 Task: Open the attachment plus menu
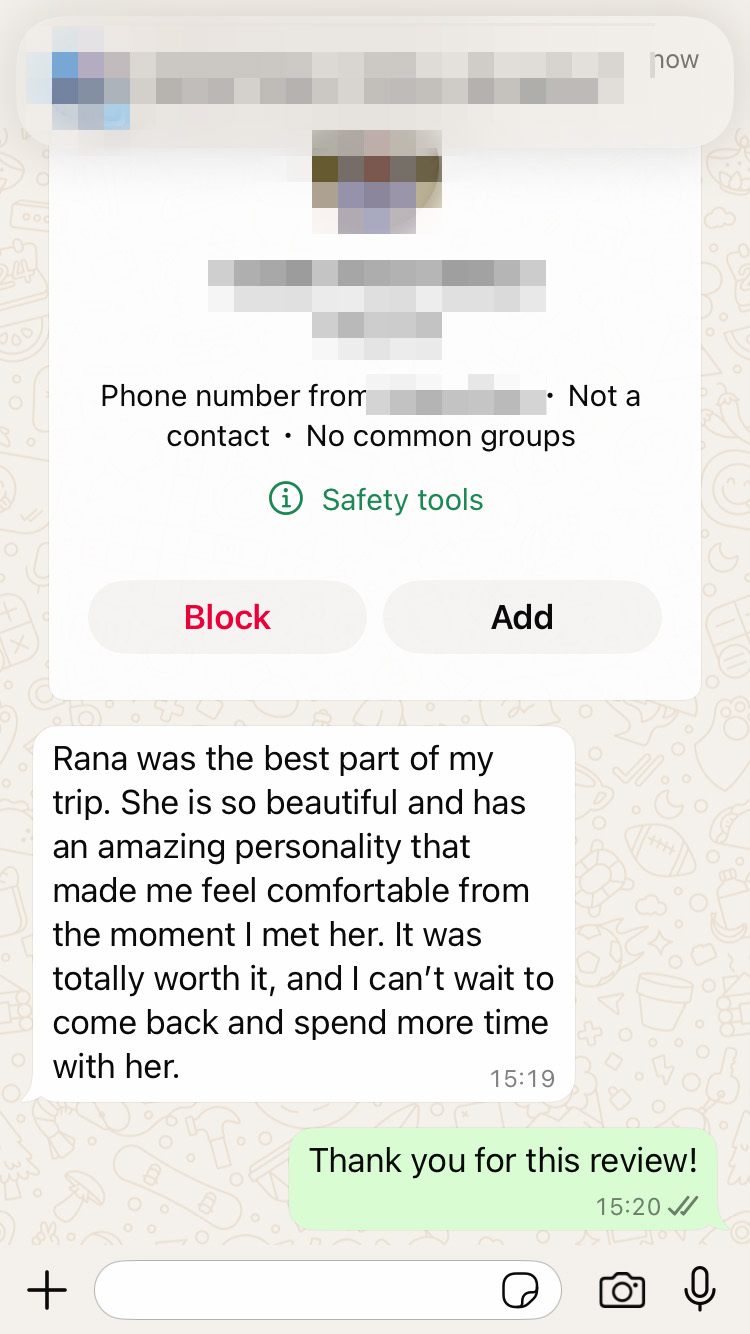pyautogui.click(x=47, y=1290)
